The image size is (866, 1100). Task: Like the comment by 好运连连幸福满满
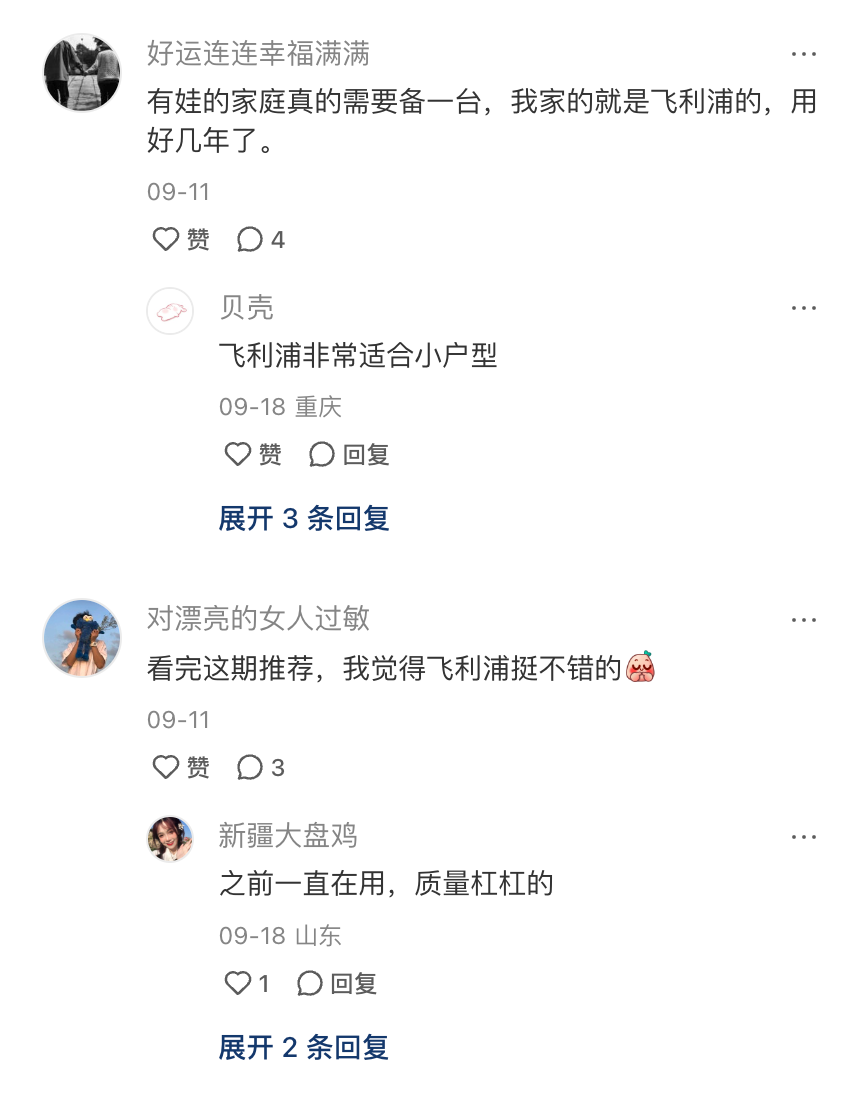pyautogui.click(x=180, y=240)
